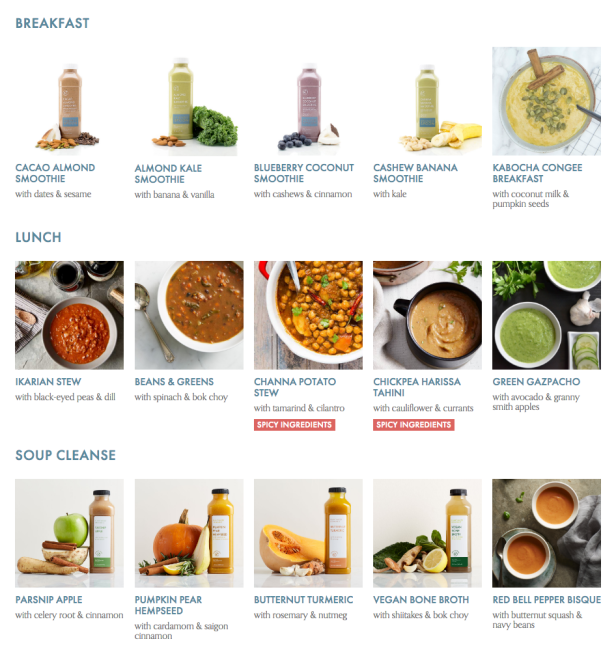This screenshot has height=652, width=616.
Task: Open the Pumpkin Pear Hempseed soup
Action: tap(188, 533)
